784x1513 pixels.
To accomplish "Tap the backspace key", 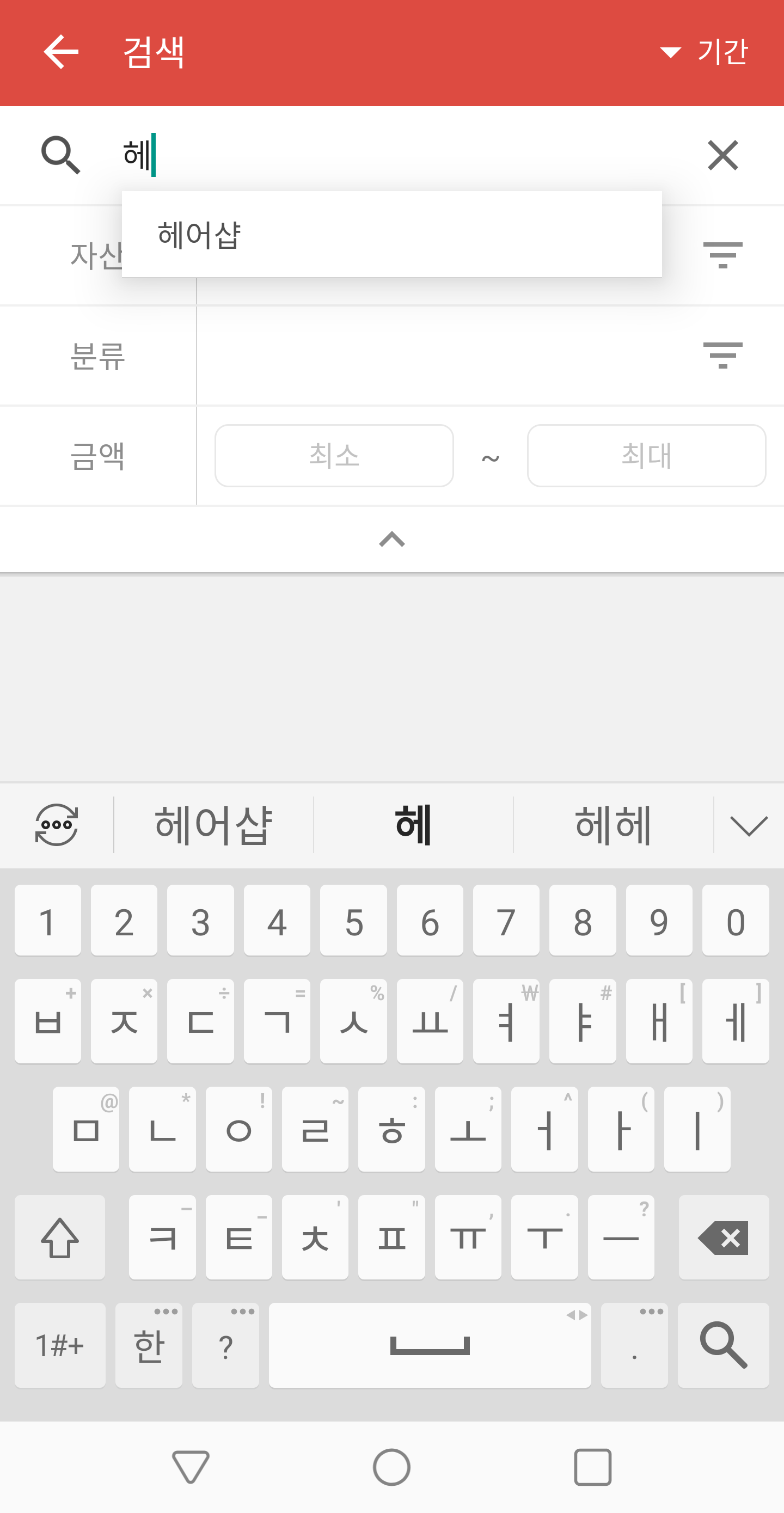I will point(723,1238).
